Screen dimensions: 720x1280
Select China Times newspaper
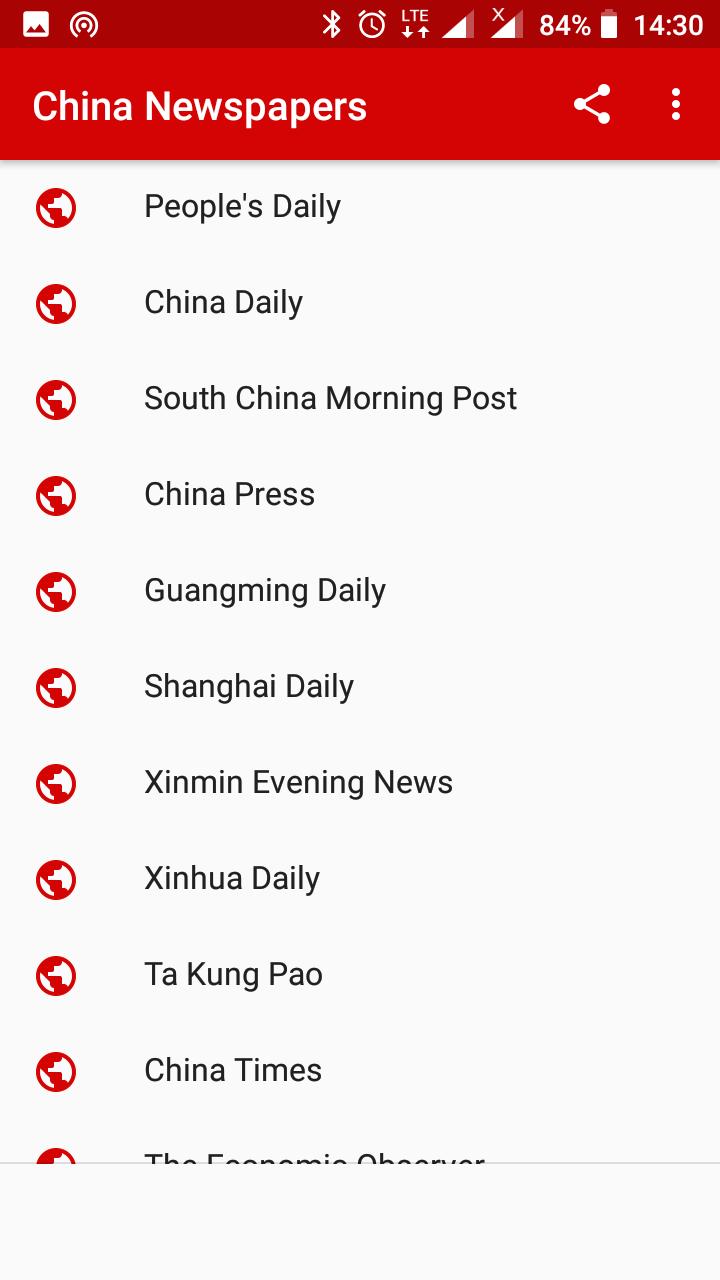click(x=360, y=1072)
